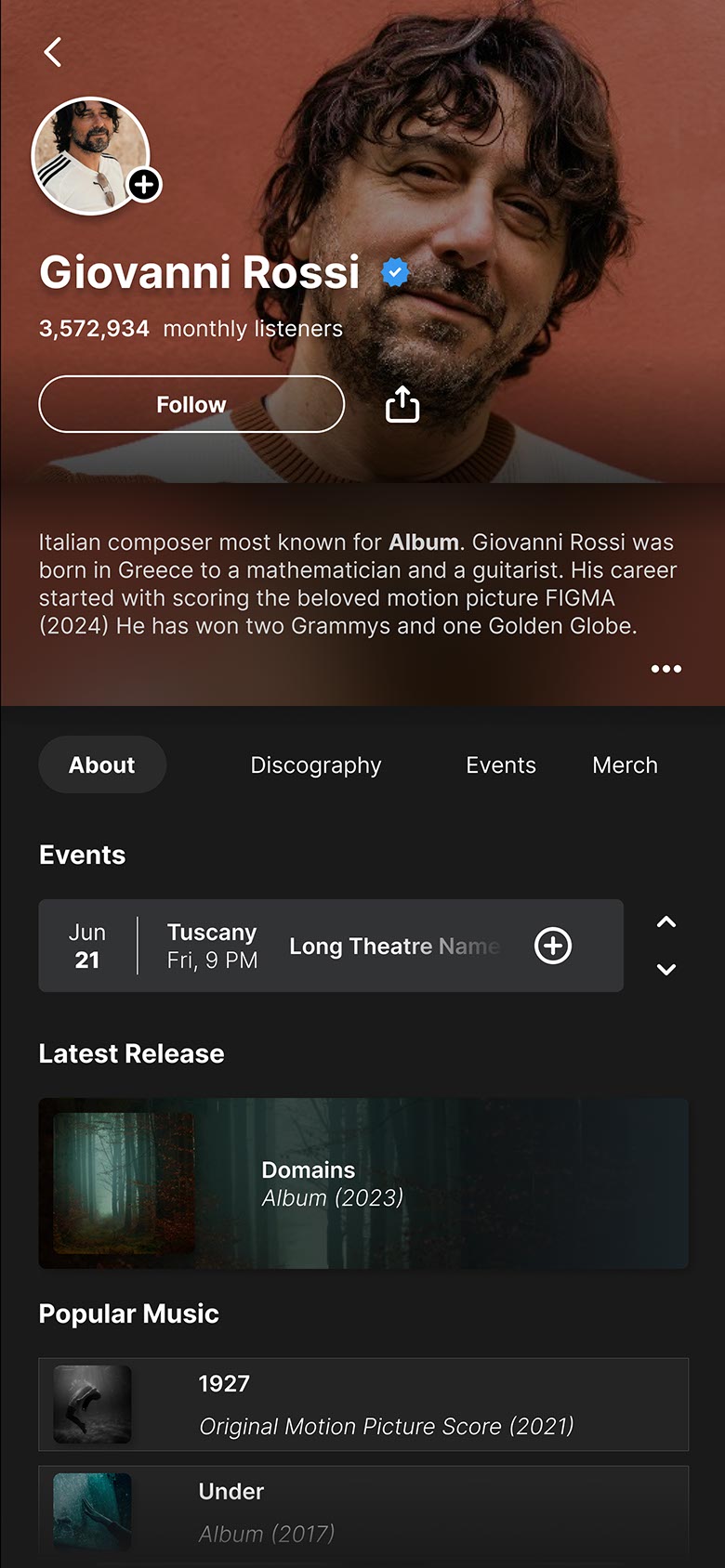
Task: Show next event with down chevron
Action: pyautogui.click(x=666, y=969)
